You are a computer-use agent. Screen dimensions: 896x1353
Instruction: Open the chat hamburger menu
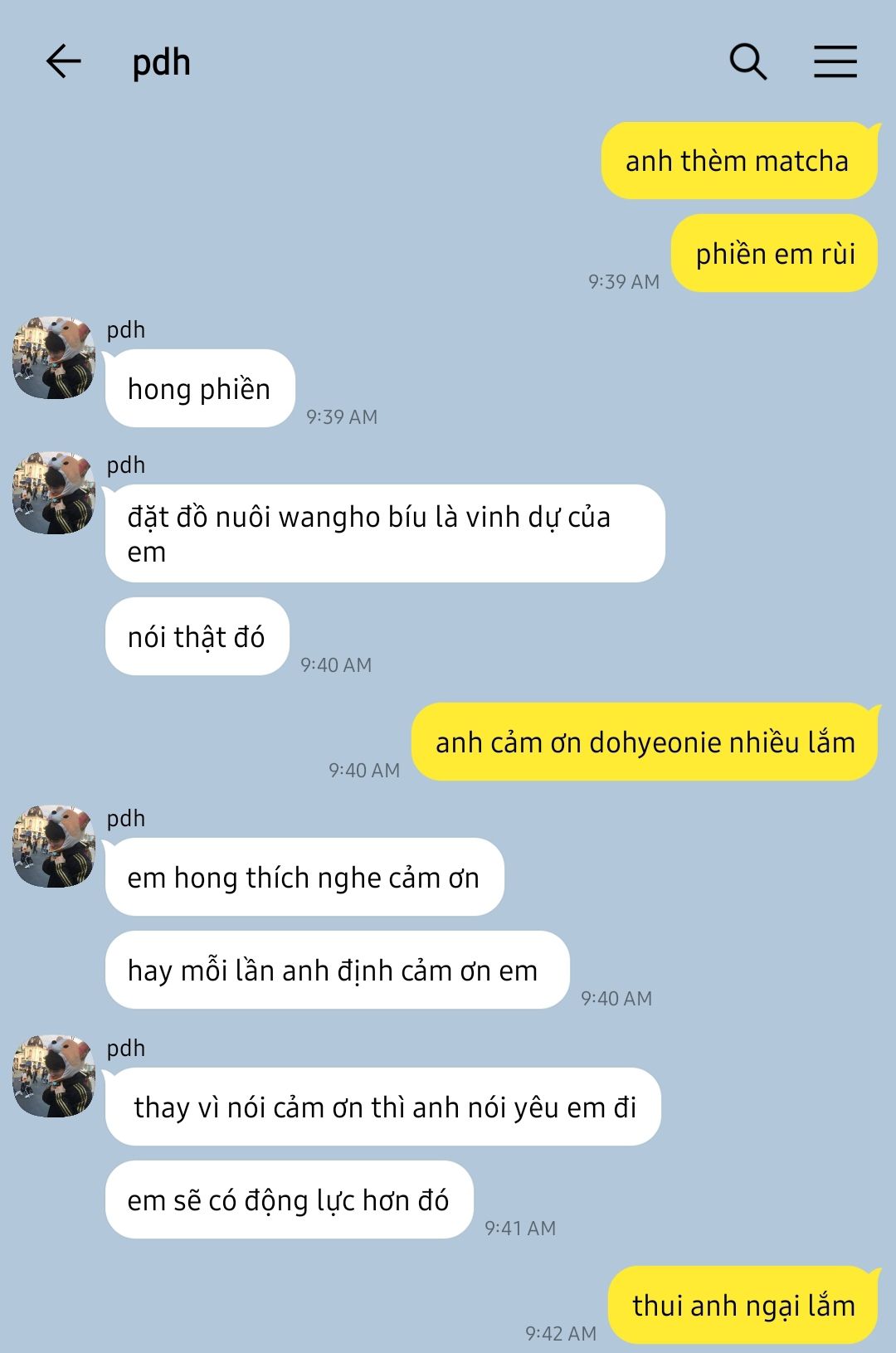tap(835, 61)
